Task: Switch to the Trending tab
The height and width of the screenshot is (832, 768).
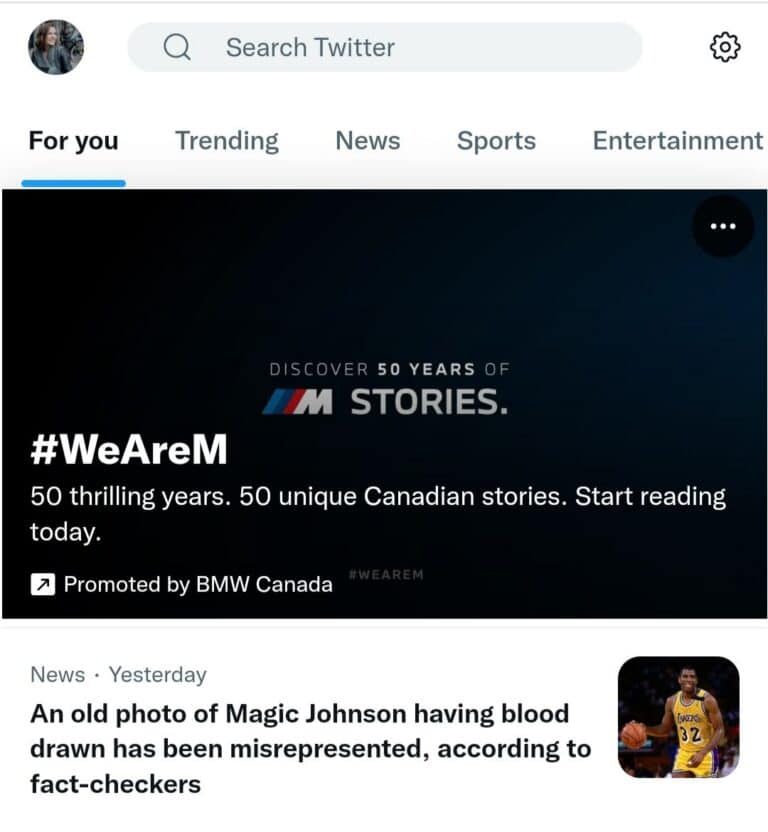Action: (x=227, y=141)
